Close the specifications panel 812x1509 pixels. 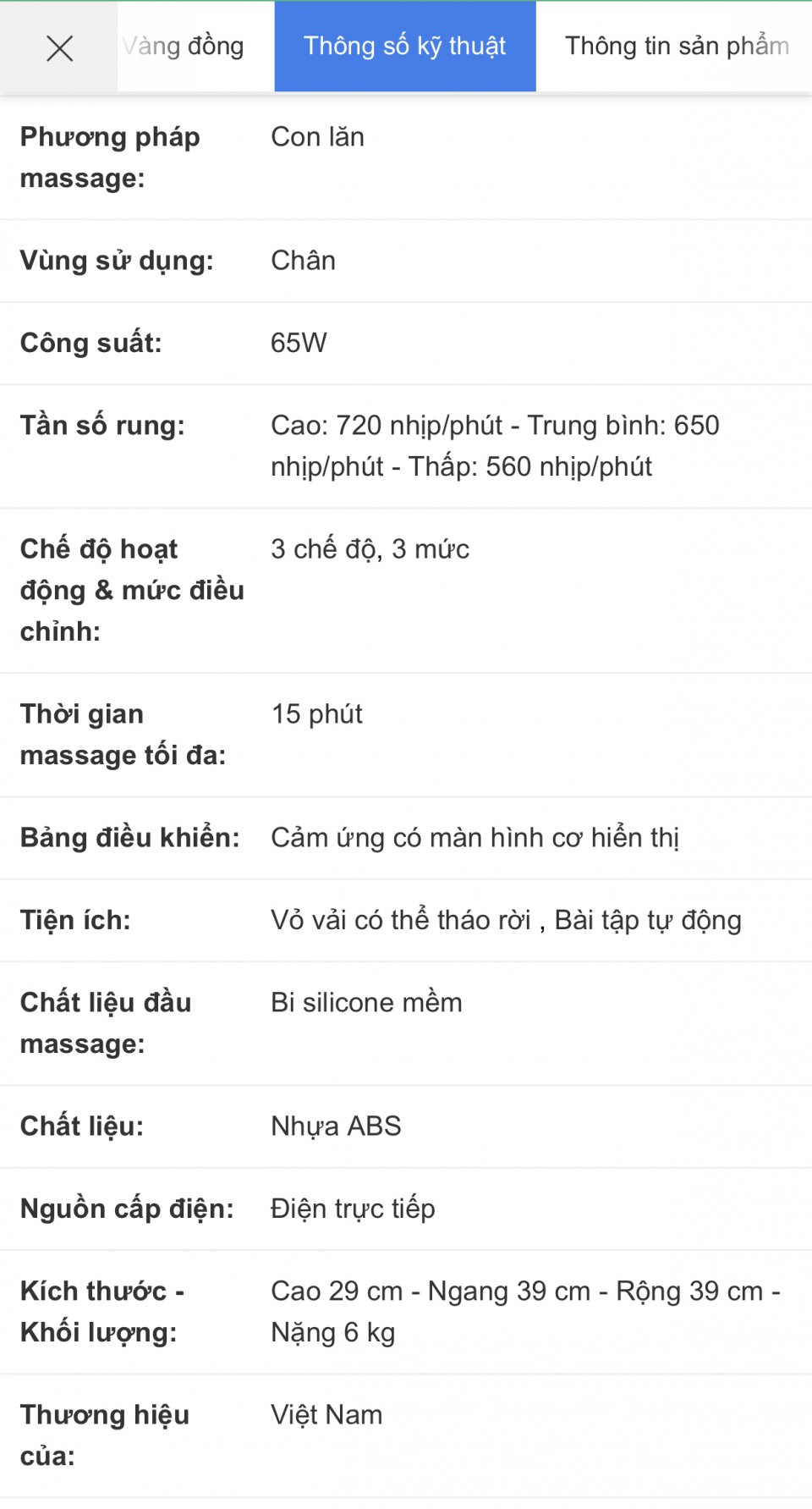click(59, 47)
